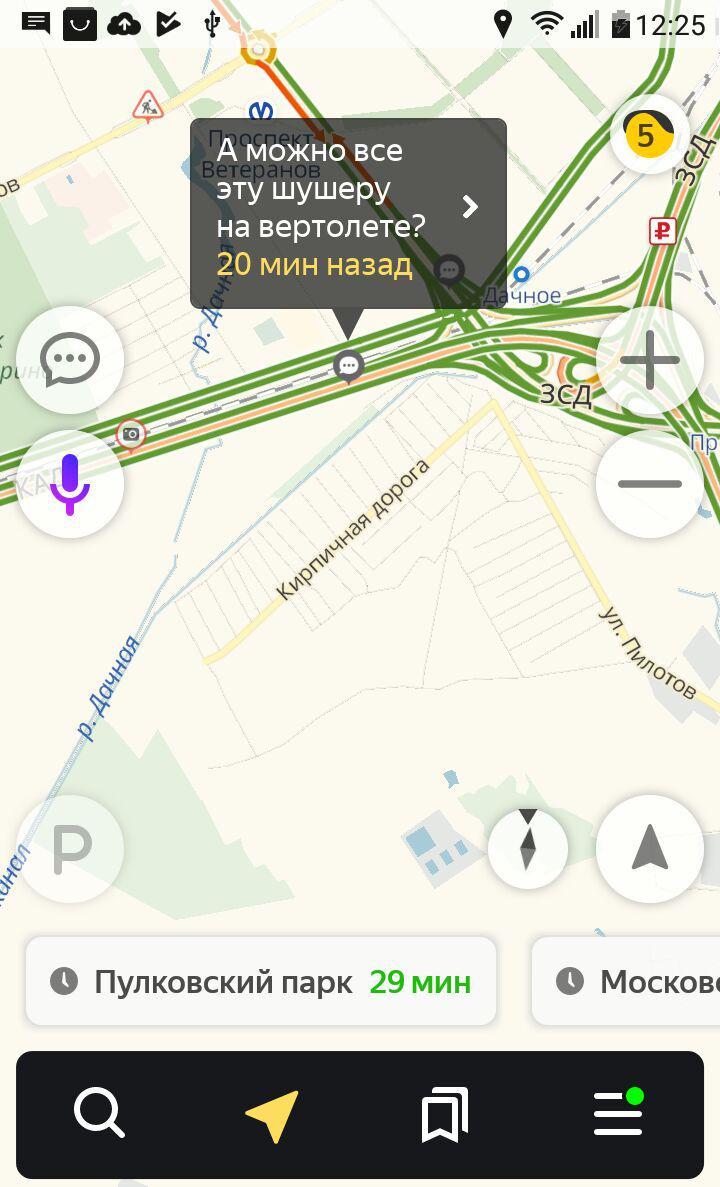This screenshot has width=720, height=1187.
Task: Select the partially visible Москов route suggestion
Action: [626, 982]
